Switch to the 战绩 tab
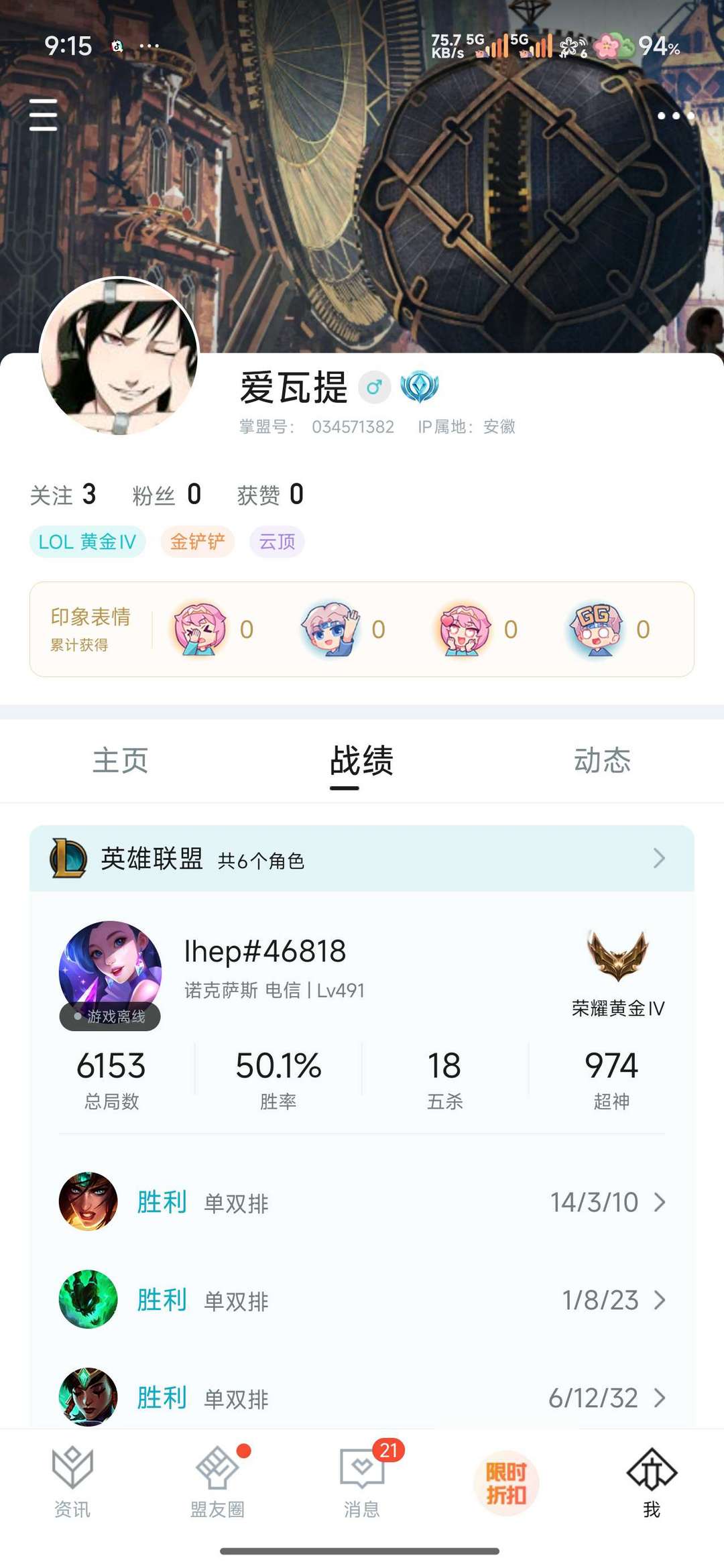 361,761
